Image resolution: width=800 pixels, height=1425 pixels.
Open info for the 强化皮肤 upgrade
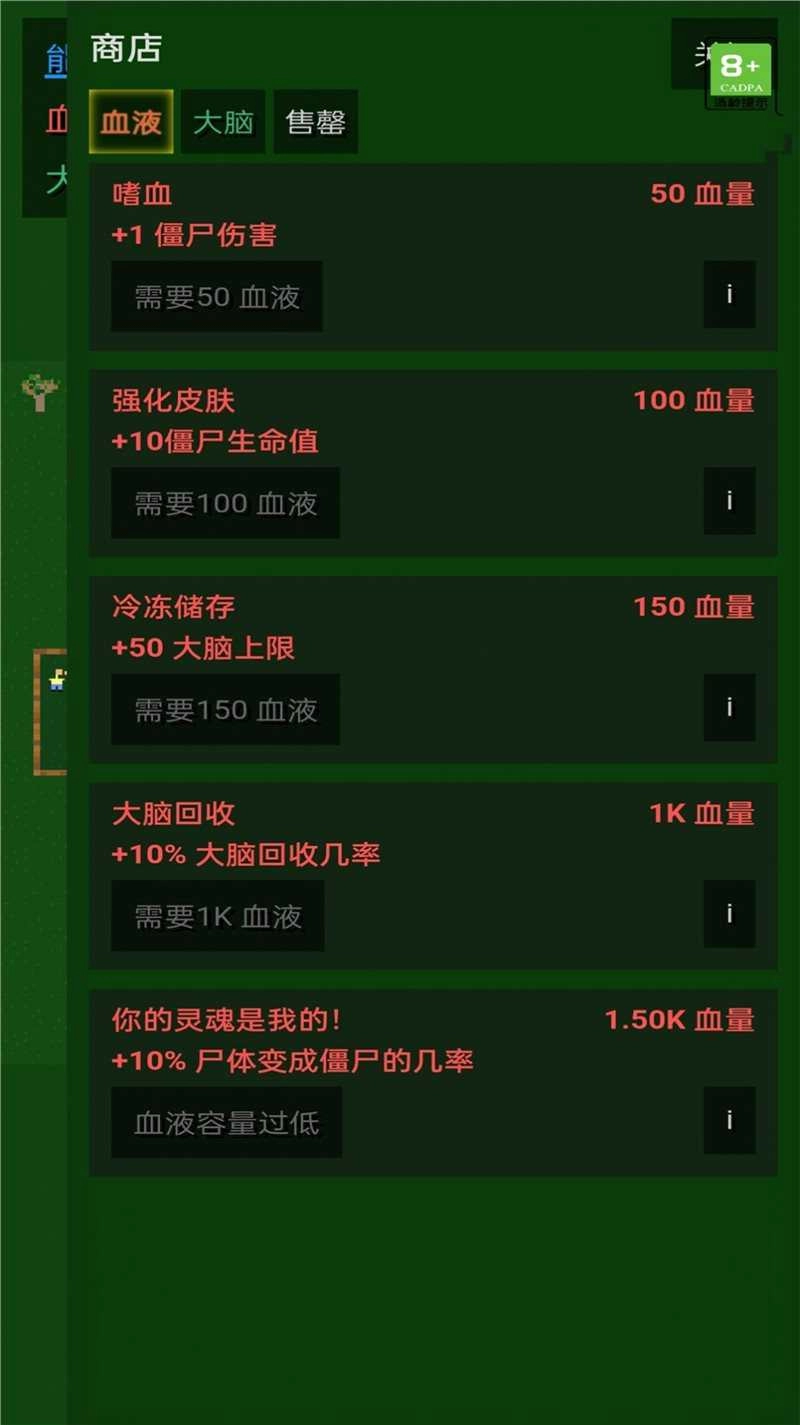(x=729, y=501)
